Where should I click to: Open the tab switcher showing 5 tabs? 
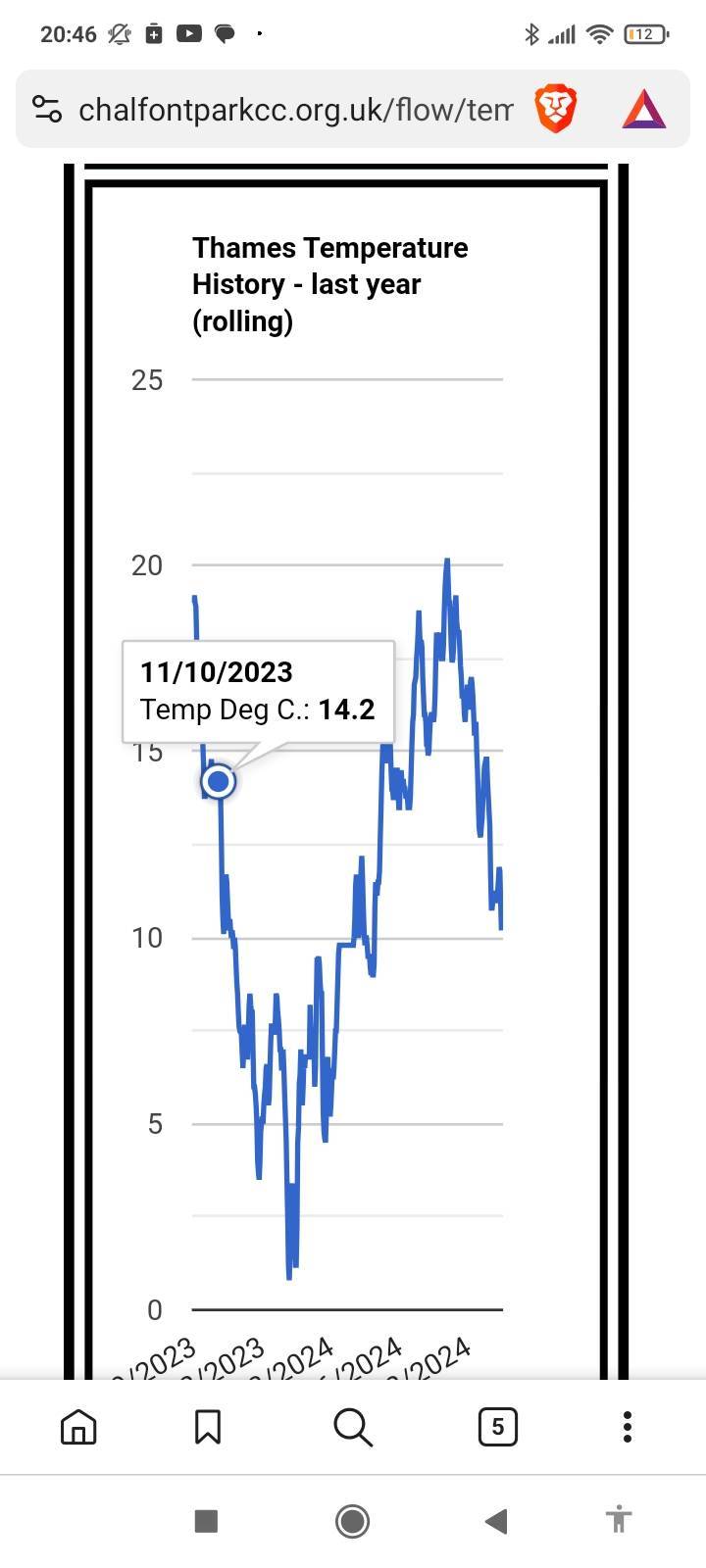[497, 1427]
